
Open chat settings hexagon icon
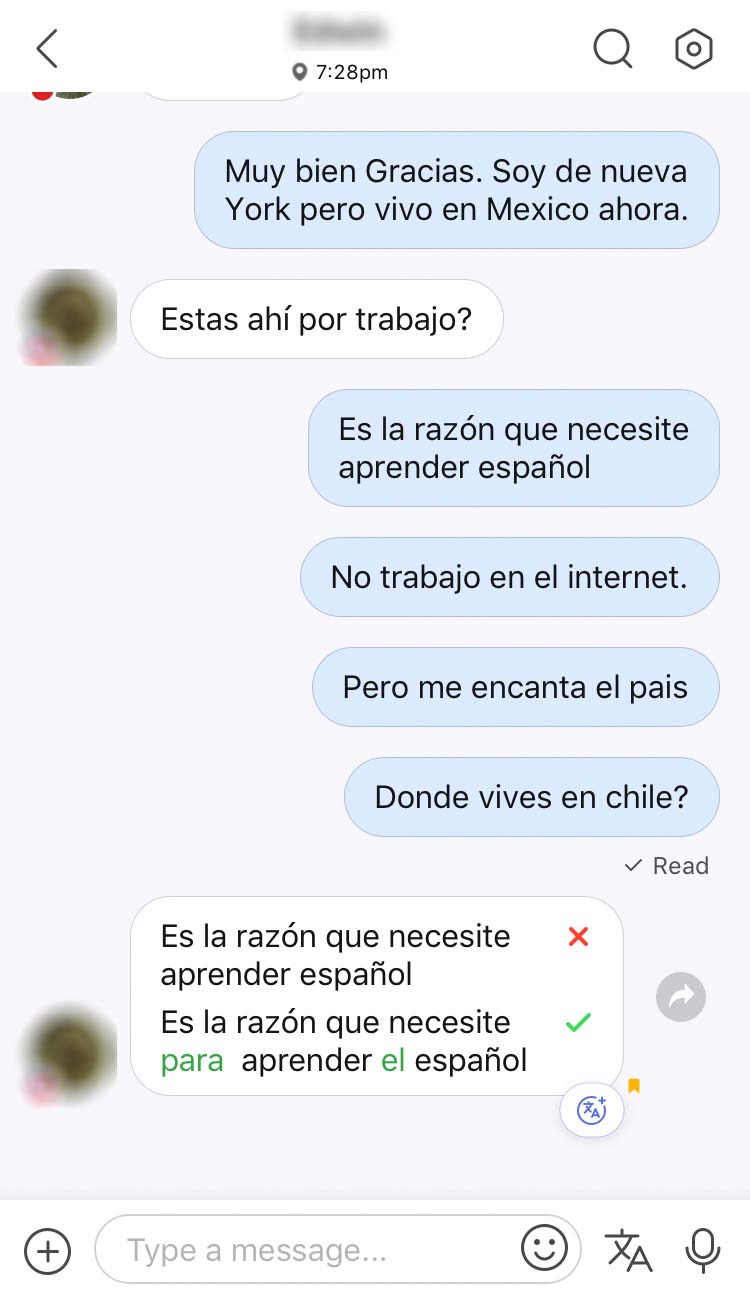[x=693, y=48]
